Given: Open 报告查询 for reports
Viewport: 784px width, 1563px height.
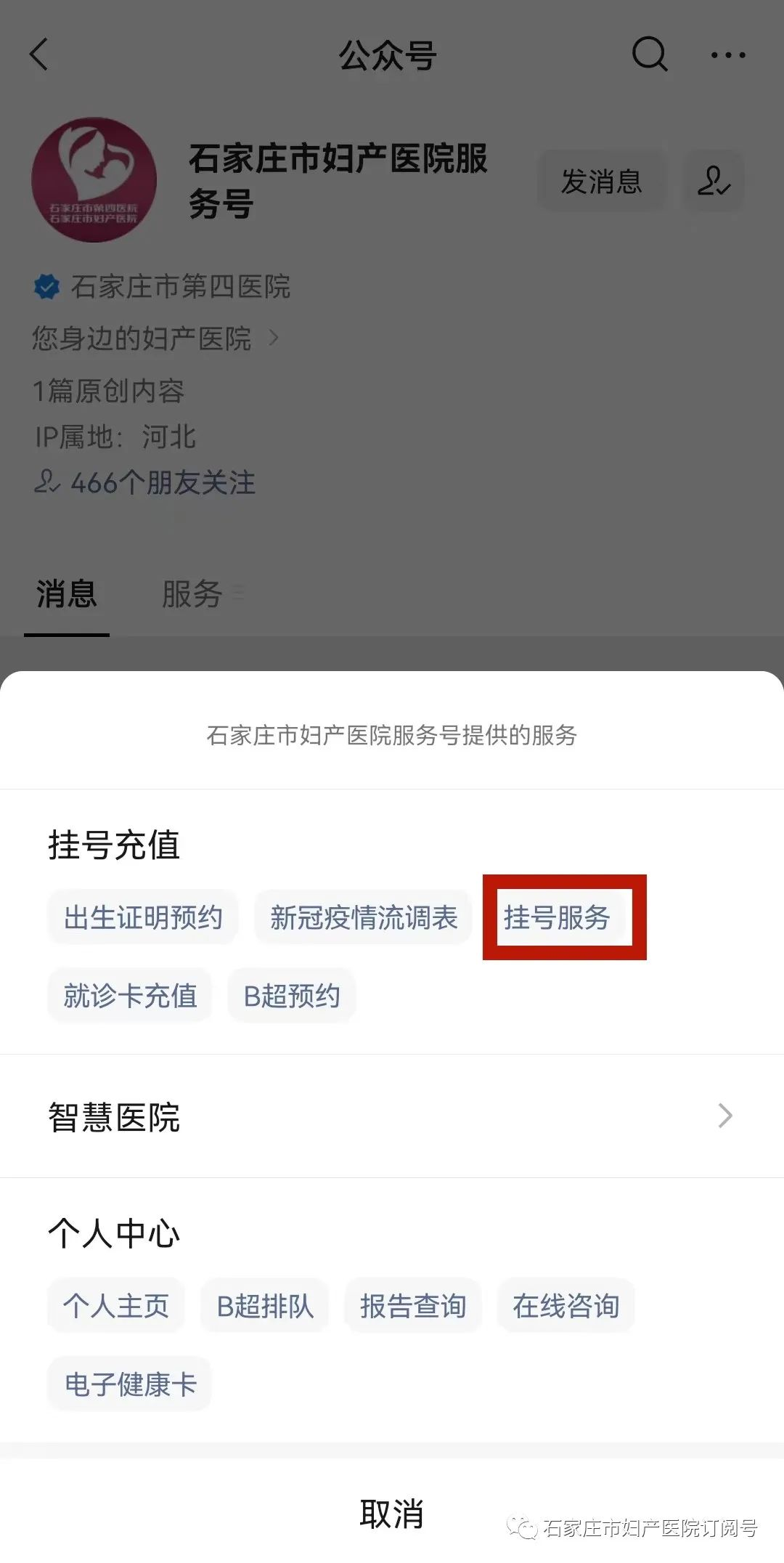Looking at the screenshot, I should click(413, 1306).
